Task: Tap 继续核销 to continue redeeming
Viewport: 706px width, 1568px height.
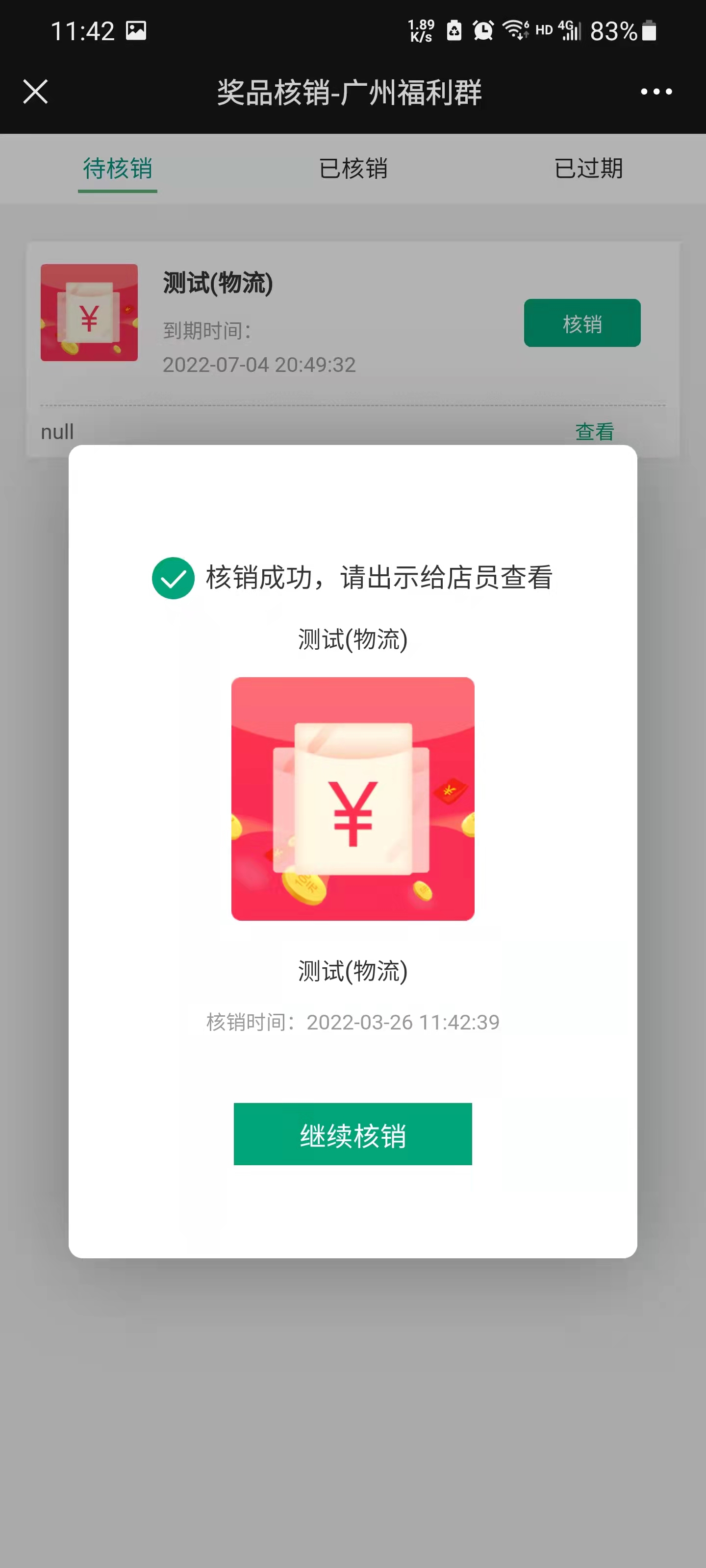Action: (353, 1134)
